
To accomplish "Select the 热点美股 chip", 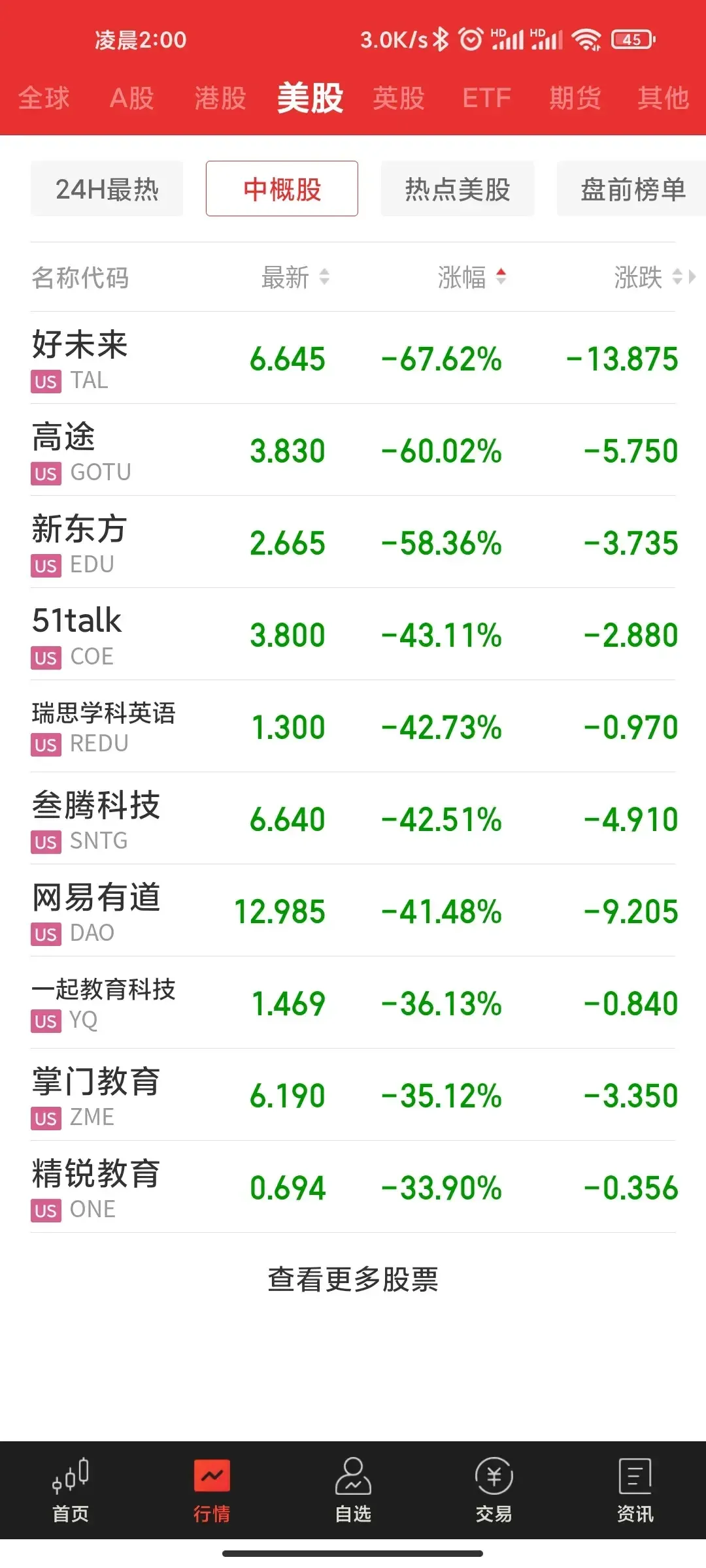I will 458,189.
